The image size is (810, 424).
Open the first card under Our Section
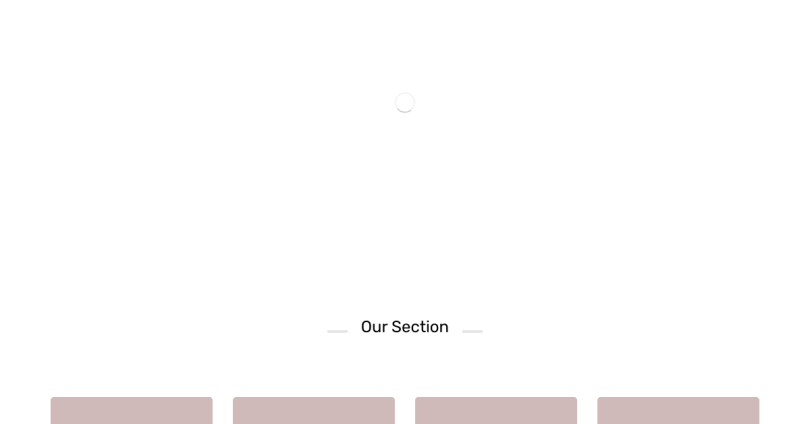131,411
